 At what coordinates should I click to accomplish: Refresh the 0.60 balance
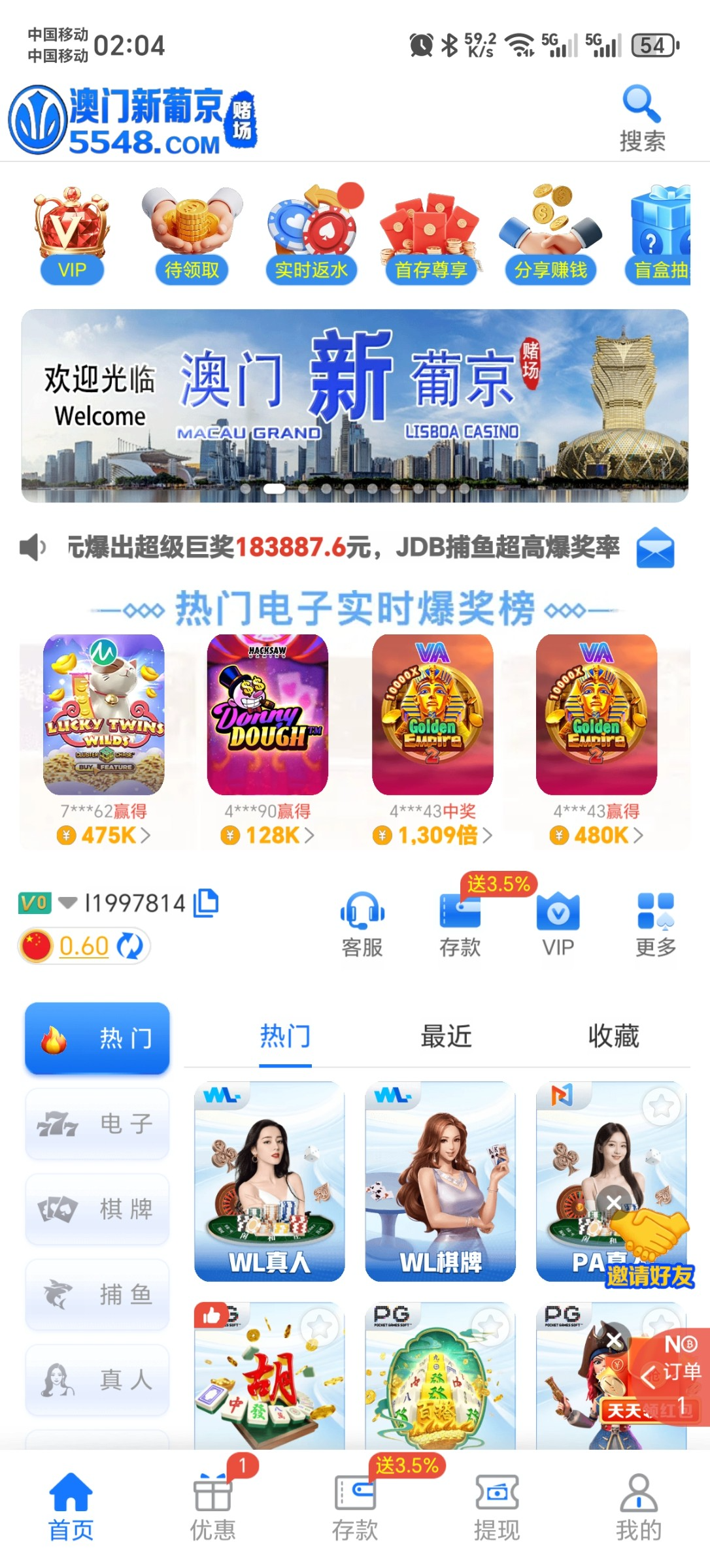tap(129, 946)
